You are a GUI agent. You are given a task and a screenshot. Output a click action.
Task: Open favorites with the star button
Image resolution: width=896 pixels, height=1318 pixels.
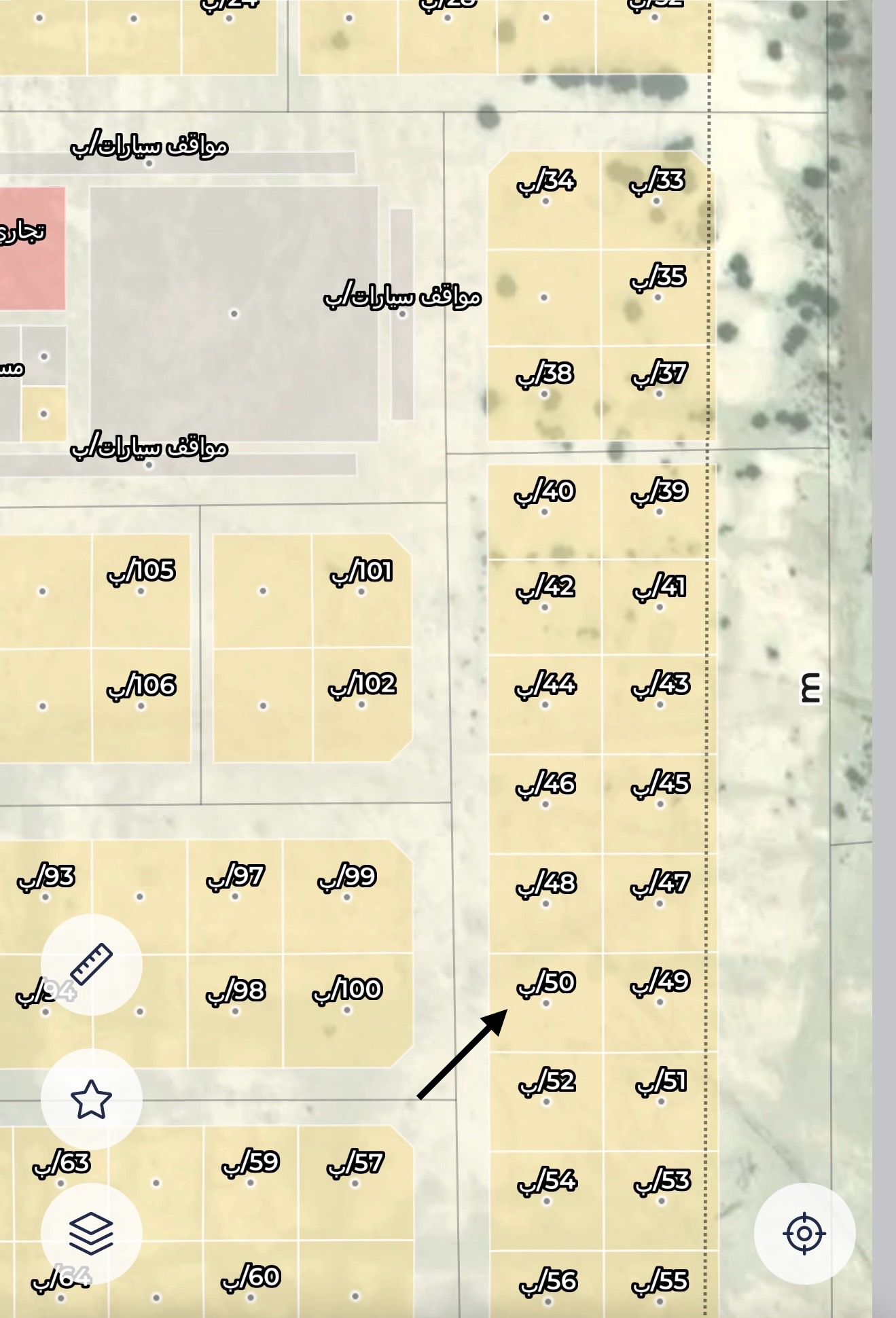[91, 1099]
